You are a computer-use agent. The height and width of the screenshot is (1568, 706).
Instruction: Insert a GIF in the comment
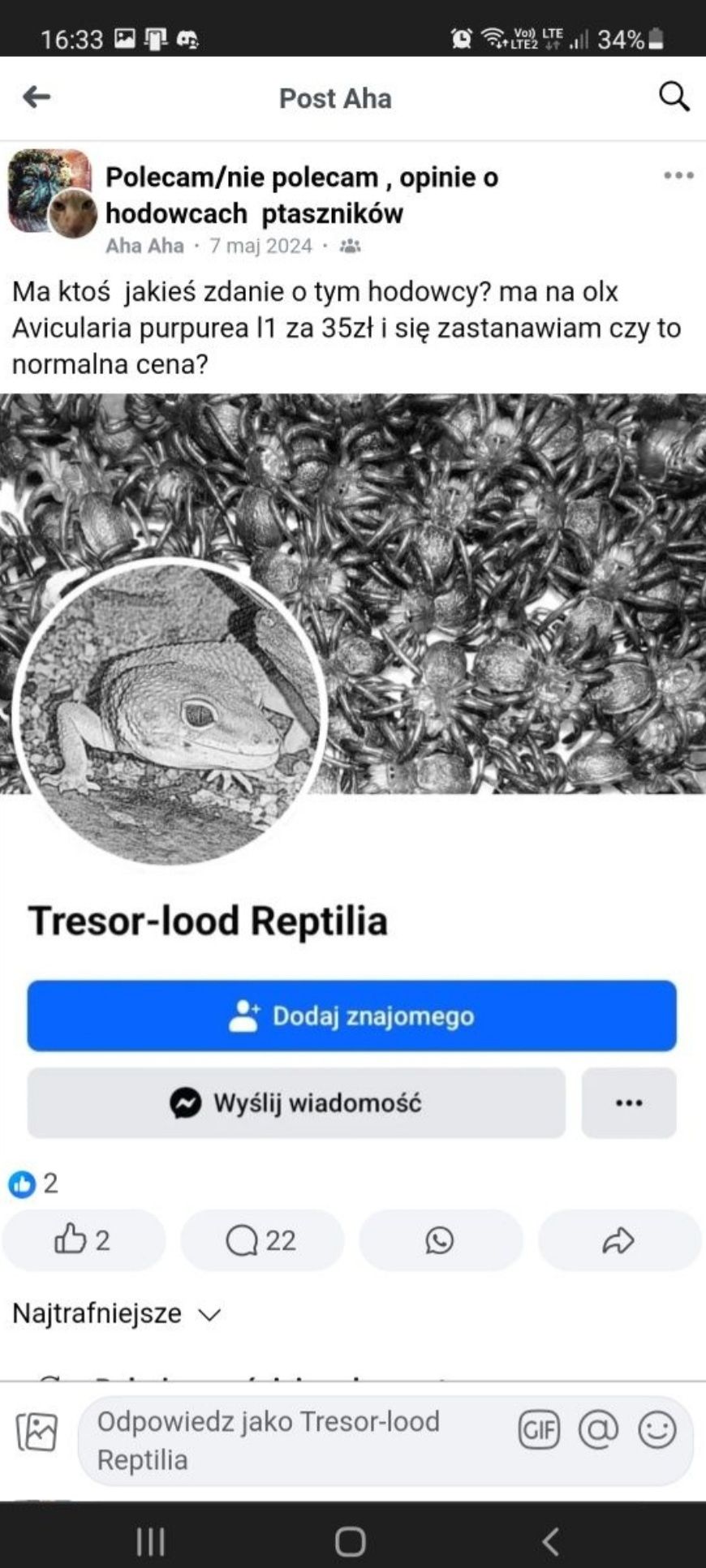539,1430
